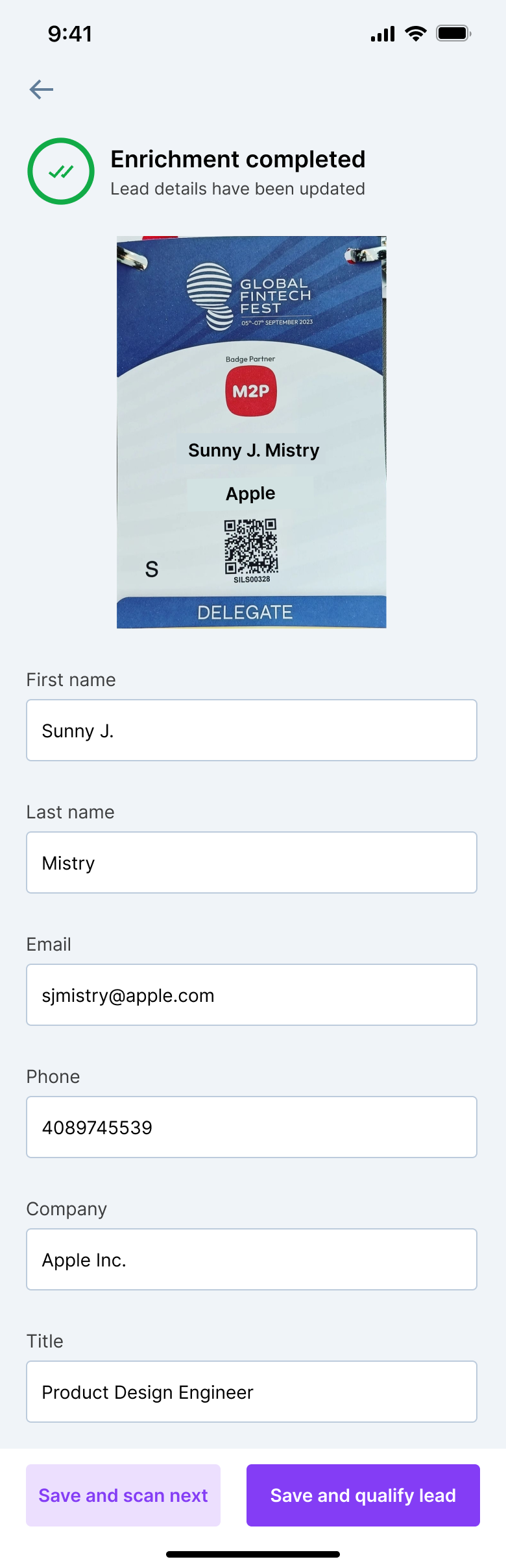
Task: Save and qualify lead
Action: coord(363,1495)
